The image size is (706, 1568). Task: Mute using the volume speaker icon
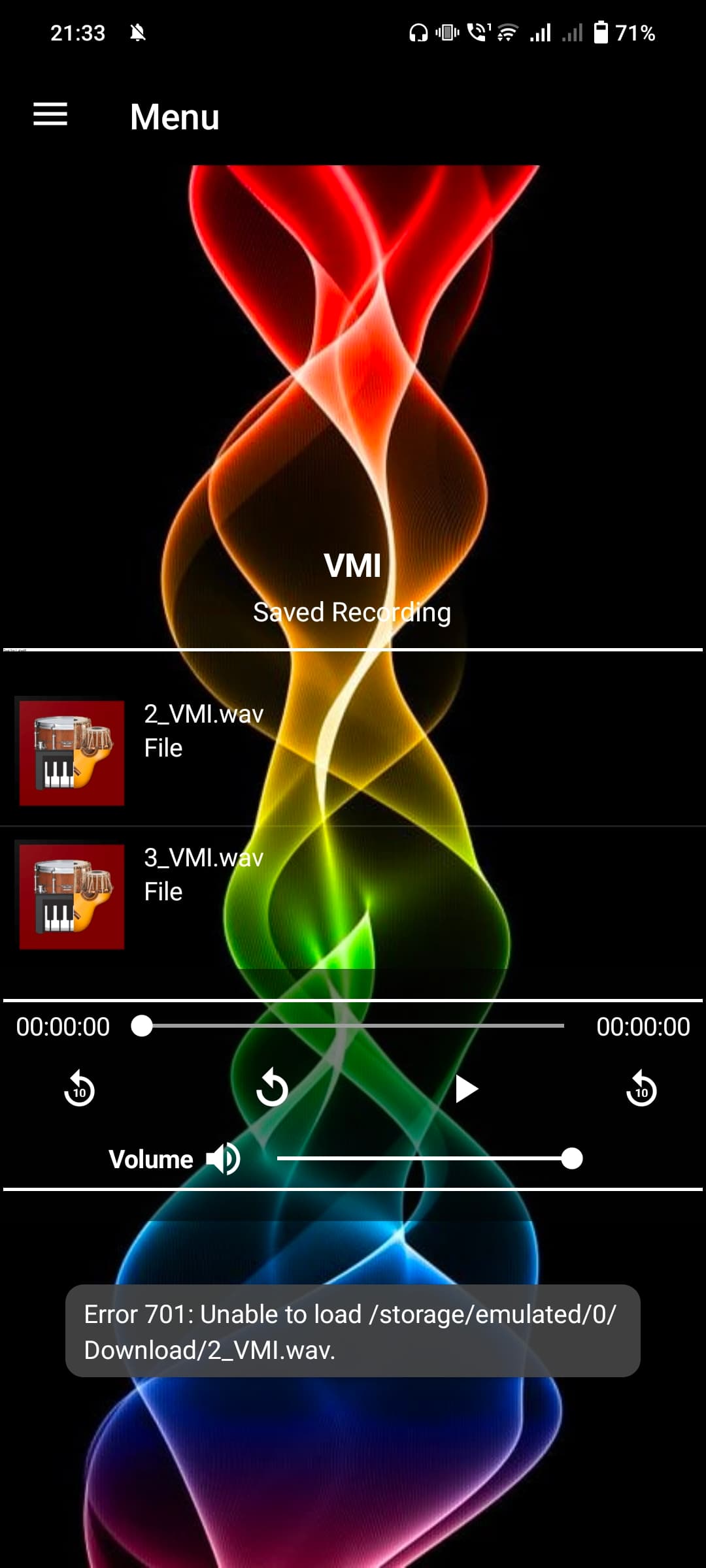(x=224, y=1159)
